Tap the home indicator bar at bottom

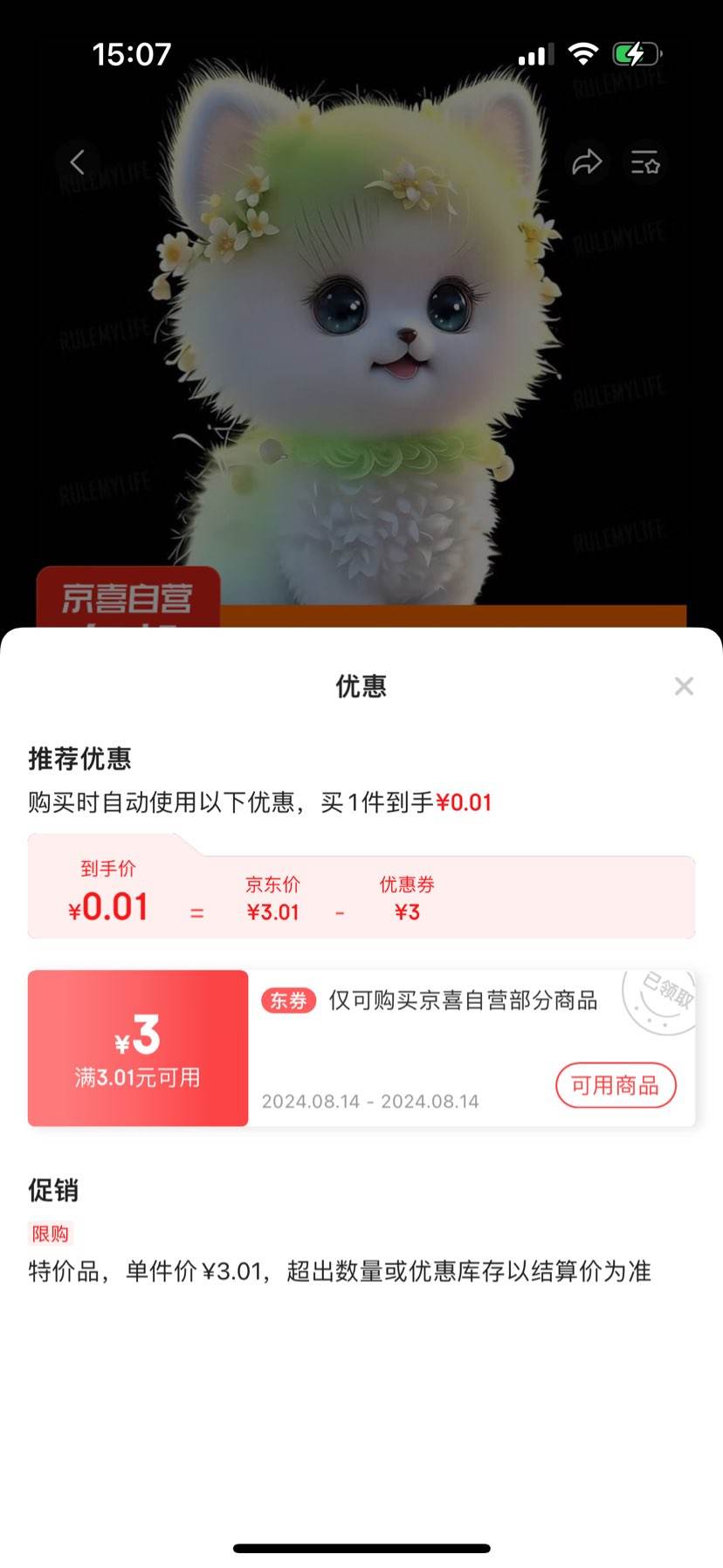361,1546
